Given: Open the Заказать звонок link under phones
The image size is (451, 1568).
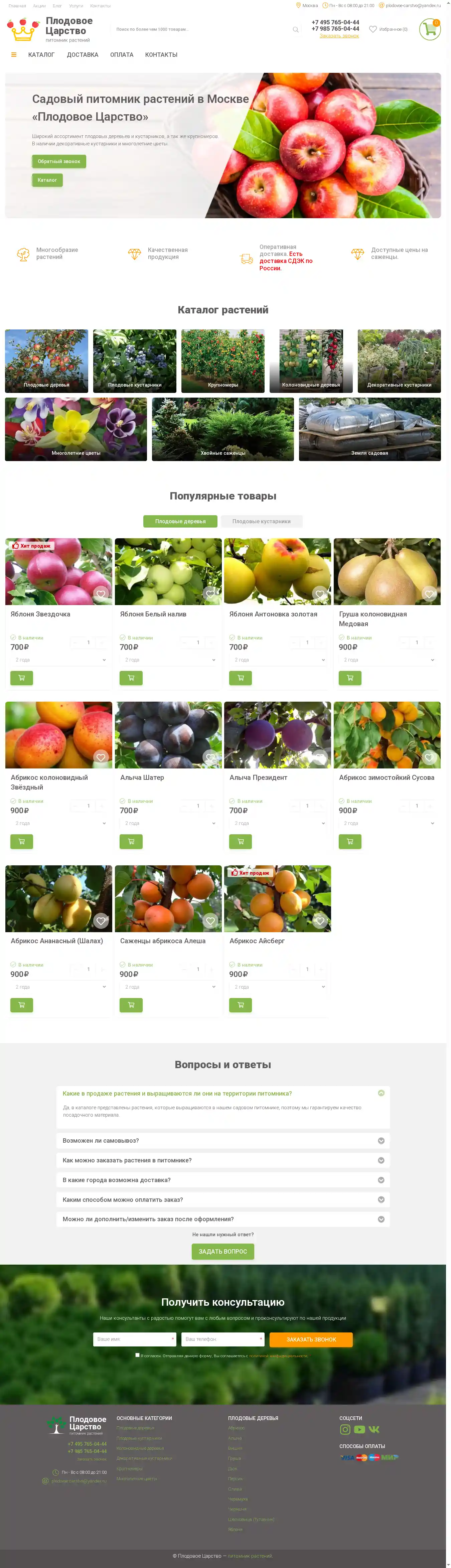Looking at the screenshot, I should tap(339, 36).
